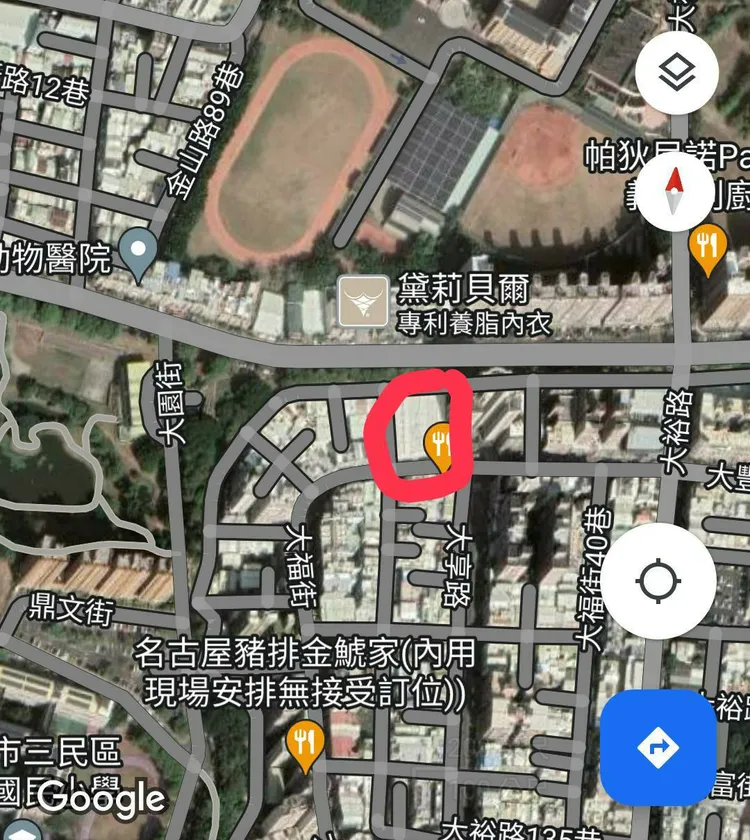The width and height of the screenshot is (750, 840).
Task: Open the map layers switcher icon
Action: [676, 69]
